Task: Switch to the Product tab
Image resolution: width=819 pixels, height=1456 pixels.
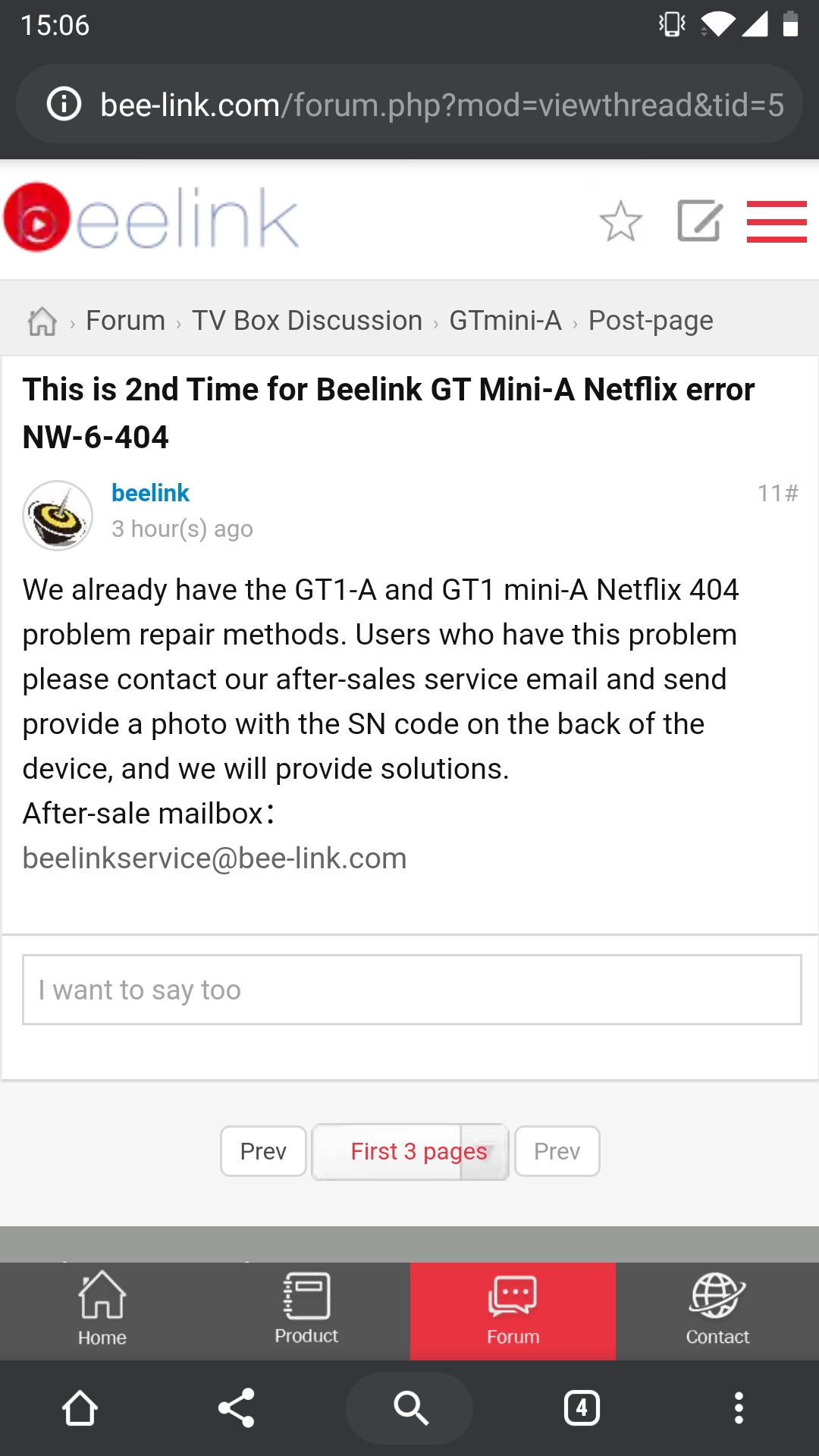Action: pyautogui.click(x=307, y=1310)
